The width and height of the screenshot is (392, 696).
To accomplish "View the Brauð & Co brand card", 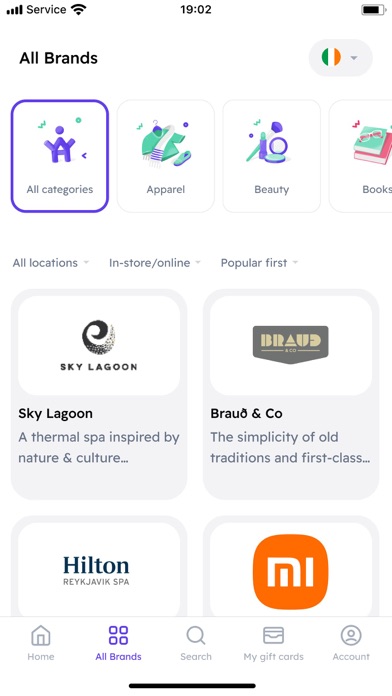I will pos(291,394).
